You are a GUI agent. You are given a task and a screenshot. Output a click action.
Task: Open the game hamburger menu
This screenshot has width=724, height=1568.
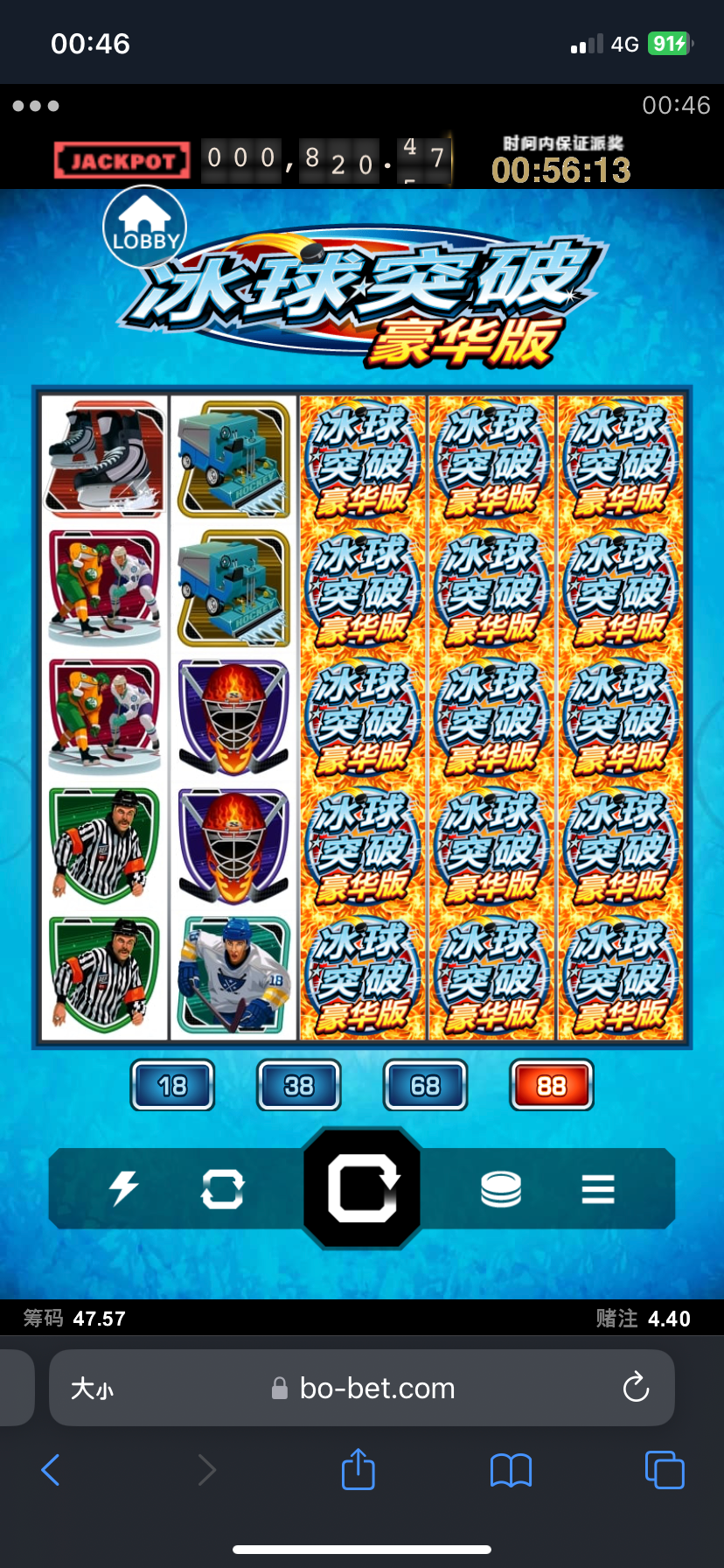(x=598, y=1189)
